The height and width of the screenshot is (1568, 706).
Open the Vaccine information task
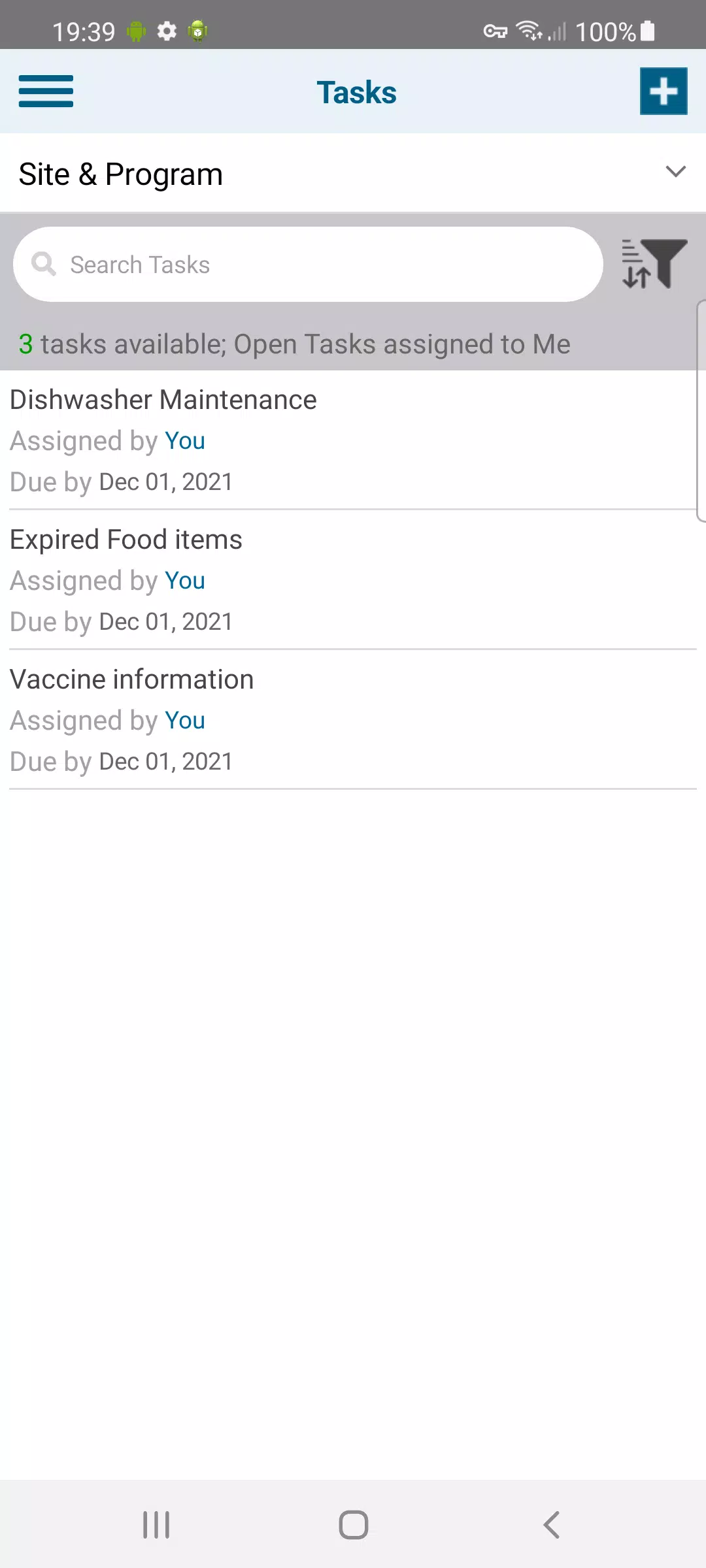[353, 720]
